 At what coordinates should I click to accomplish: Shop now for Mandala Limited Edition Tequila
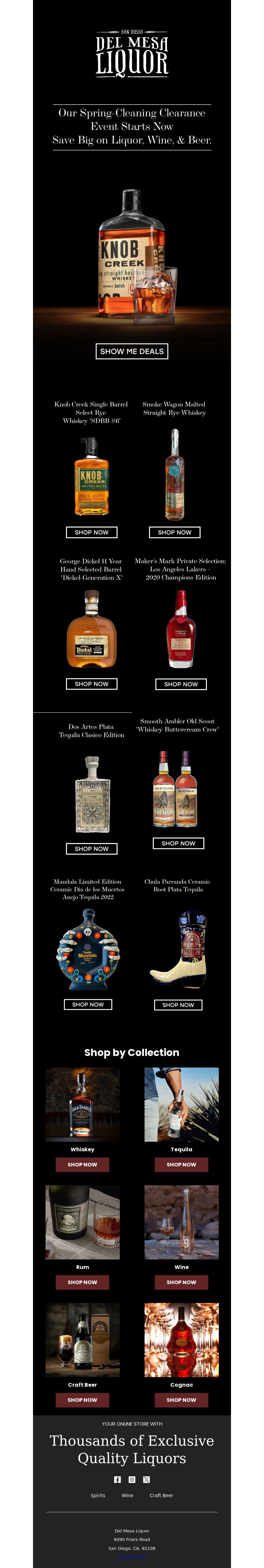click(88, 1004)
